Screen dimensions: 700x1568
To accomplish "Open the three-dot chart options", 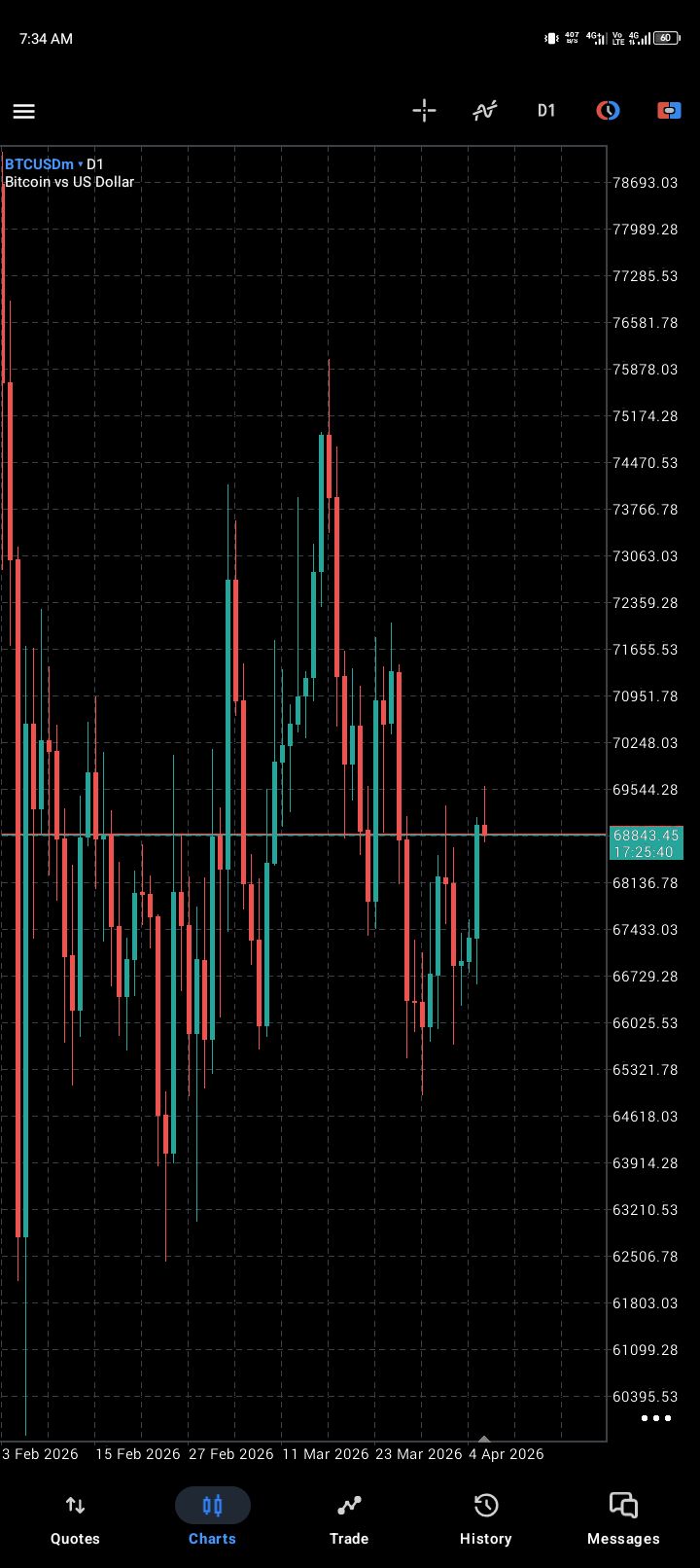I will [x=655, y=1418].
